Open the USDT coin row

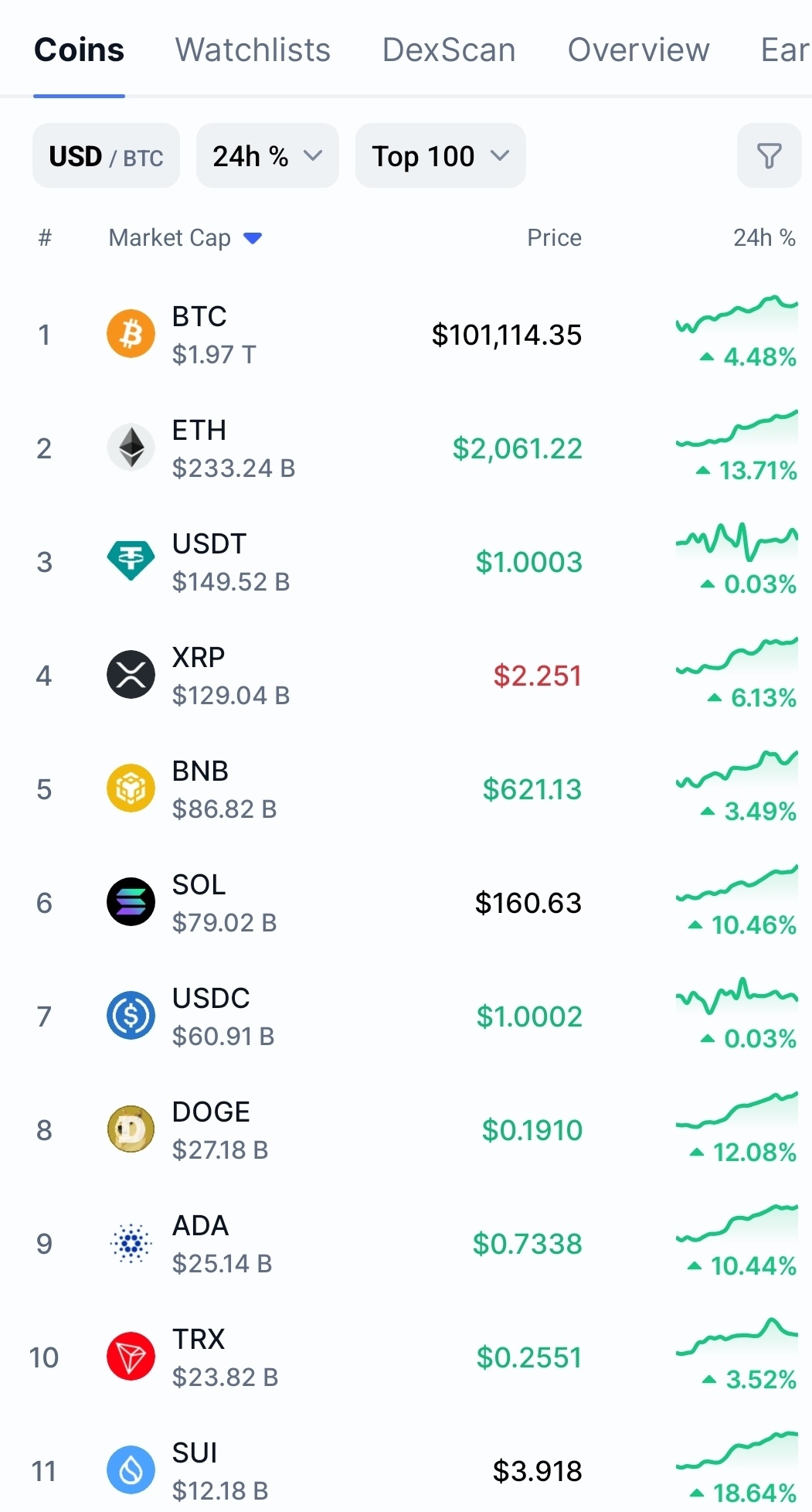point(406,562)
